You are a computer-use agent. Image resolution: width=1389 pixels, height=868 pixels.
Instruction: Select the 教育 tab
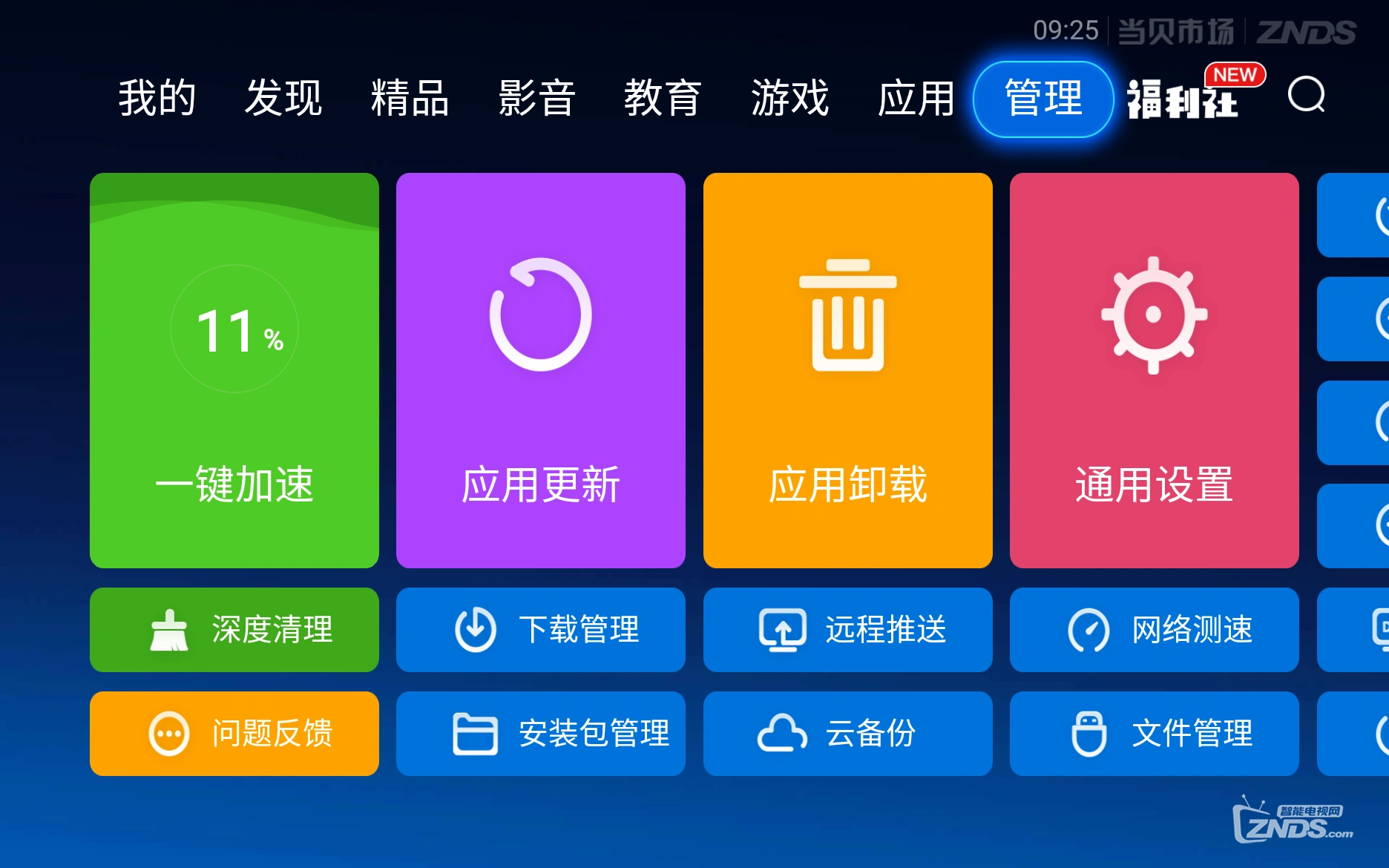[663, 98]
